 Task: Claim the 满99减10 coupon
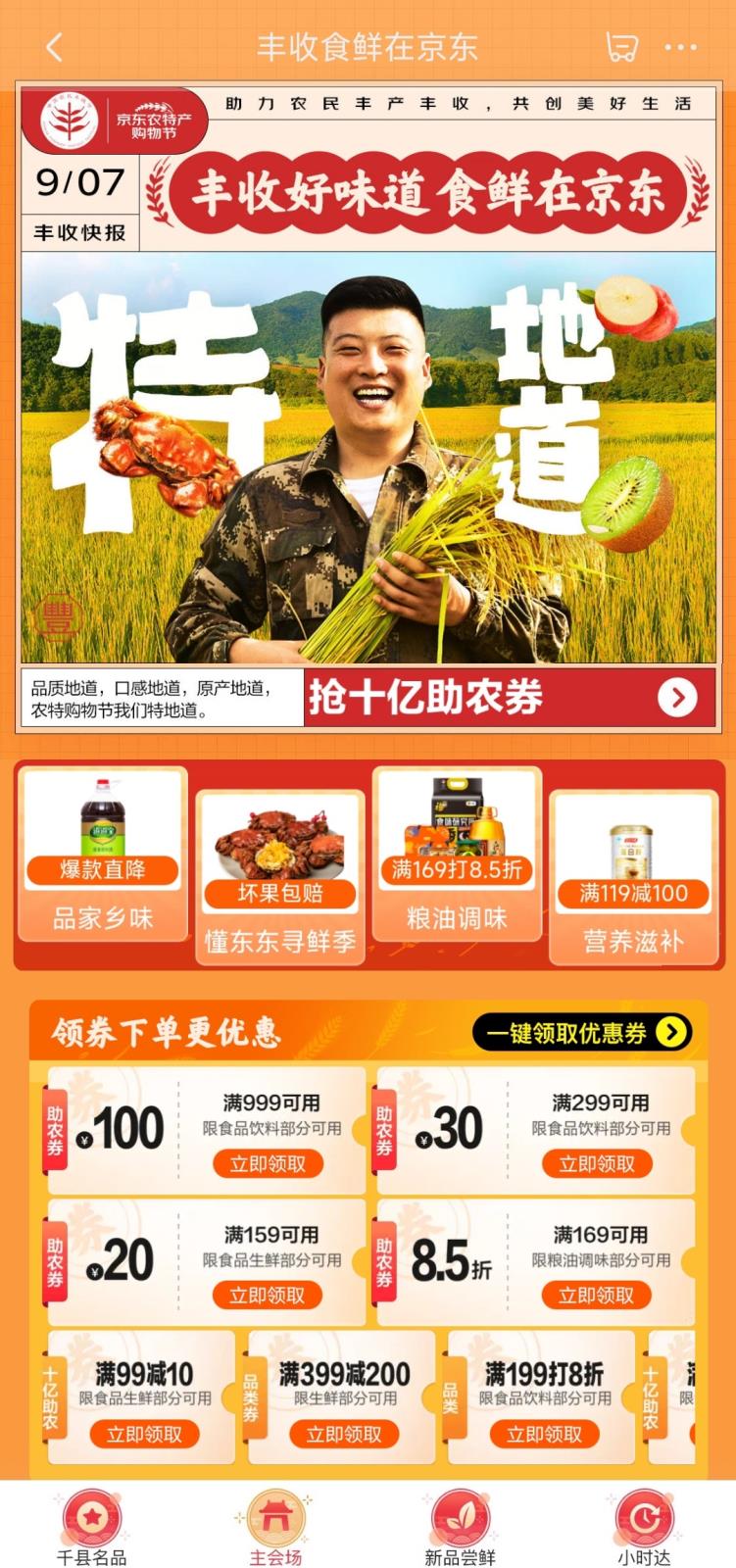coord(144,1434)
